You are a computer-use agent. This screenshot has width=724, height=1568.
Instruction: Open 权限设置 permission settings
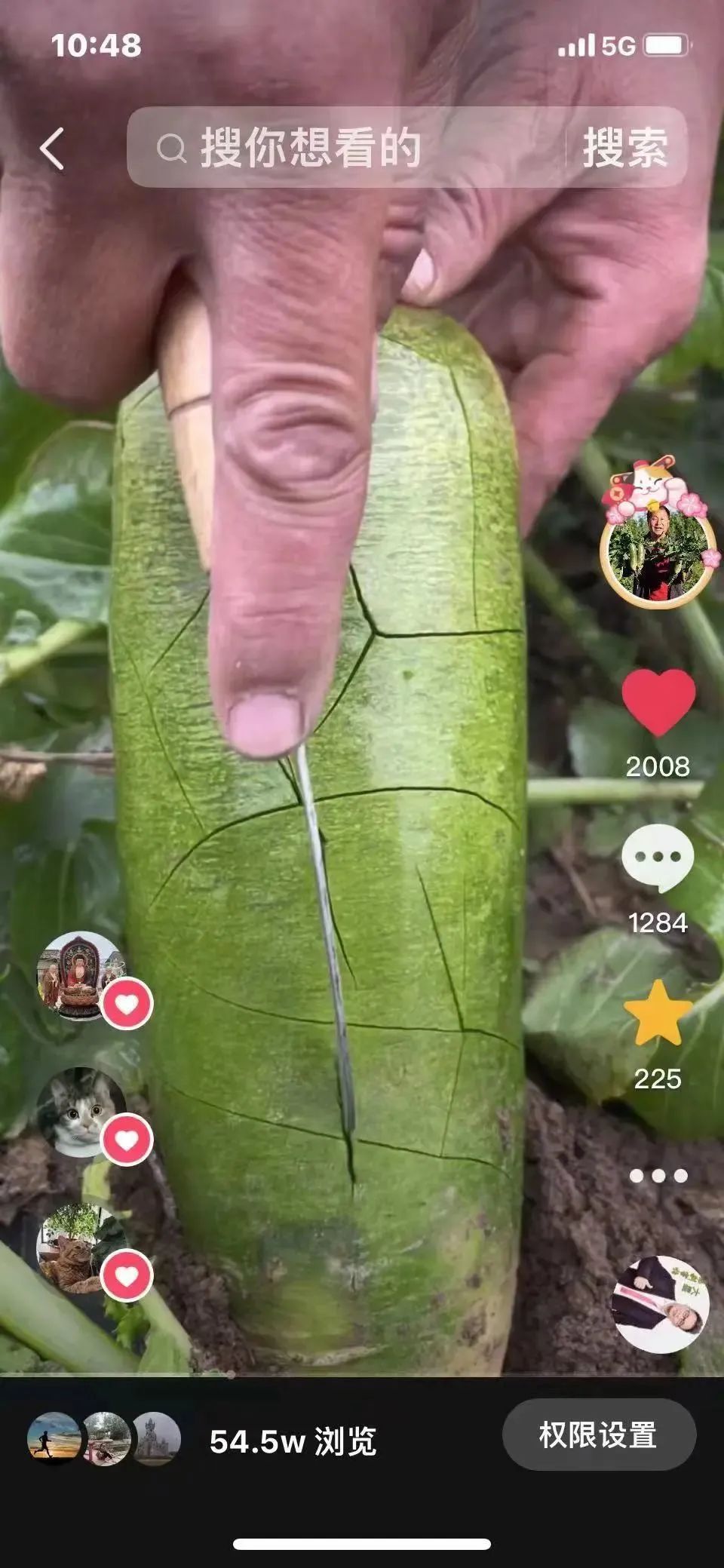pyautogui.click(x=598, y=1435)
